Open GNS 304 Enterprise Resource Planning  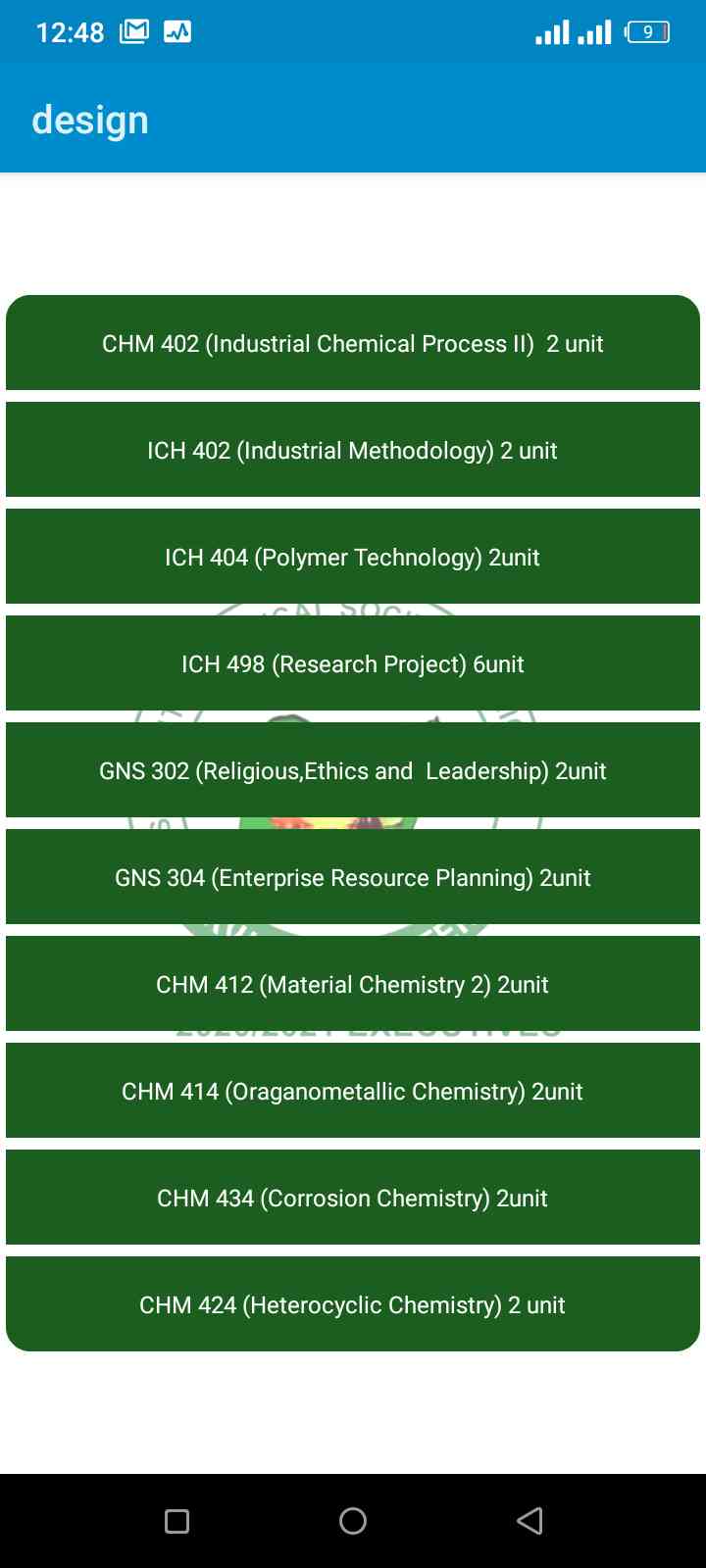[353, 877]
